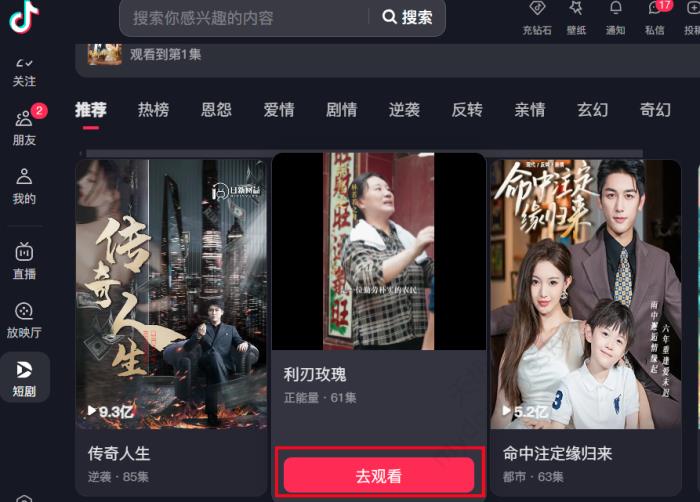700x502 pixels.
Task: Switch to 我的 profile page
Action: click(x=24, y=187)
